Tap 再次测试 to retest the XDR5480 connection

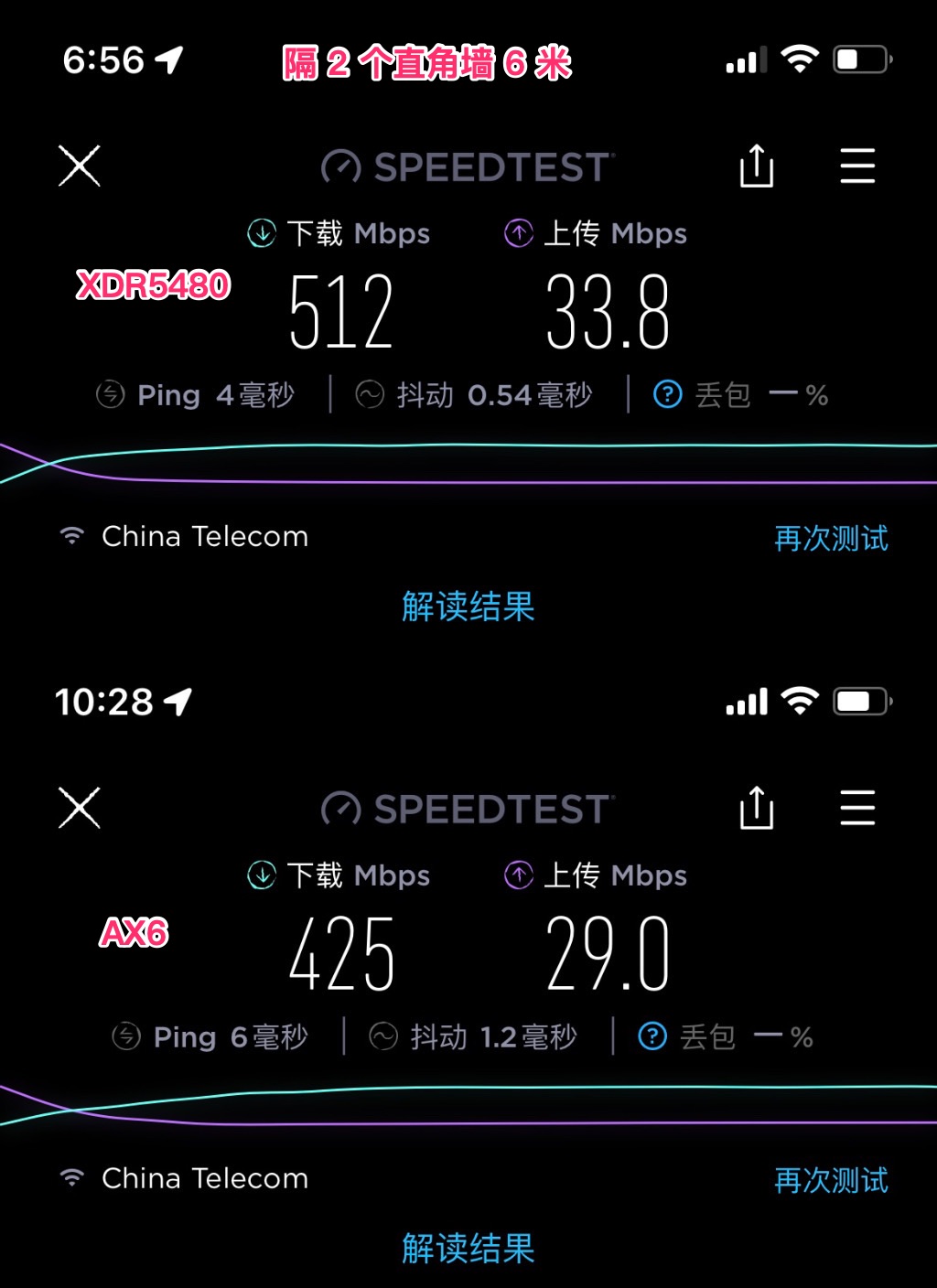831,540
